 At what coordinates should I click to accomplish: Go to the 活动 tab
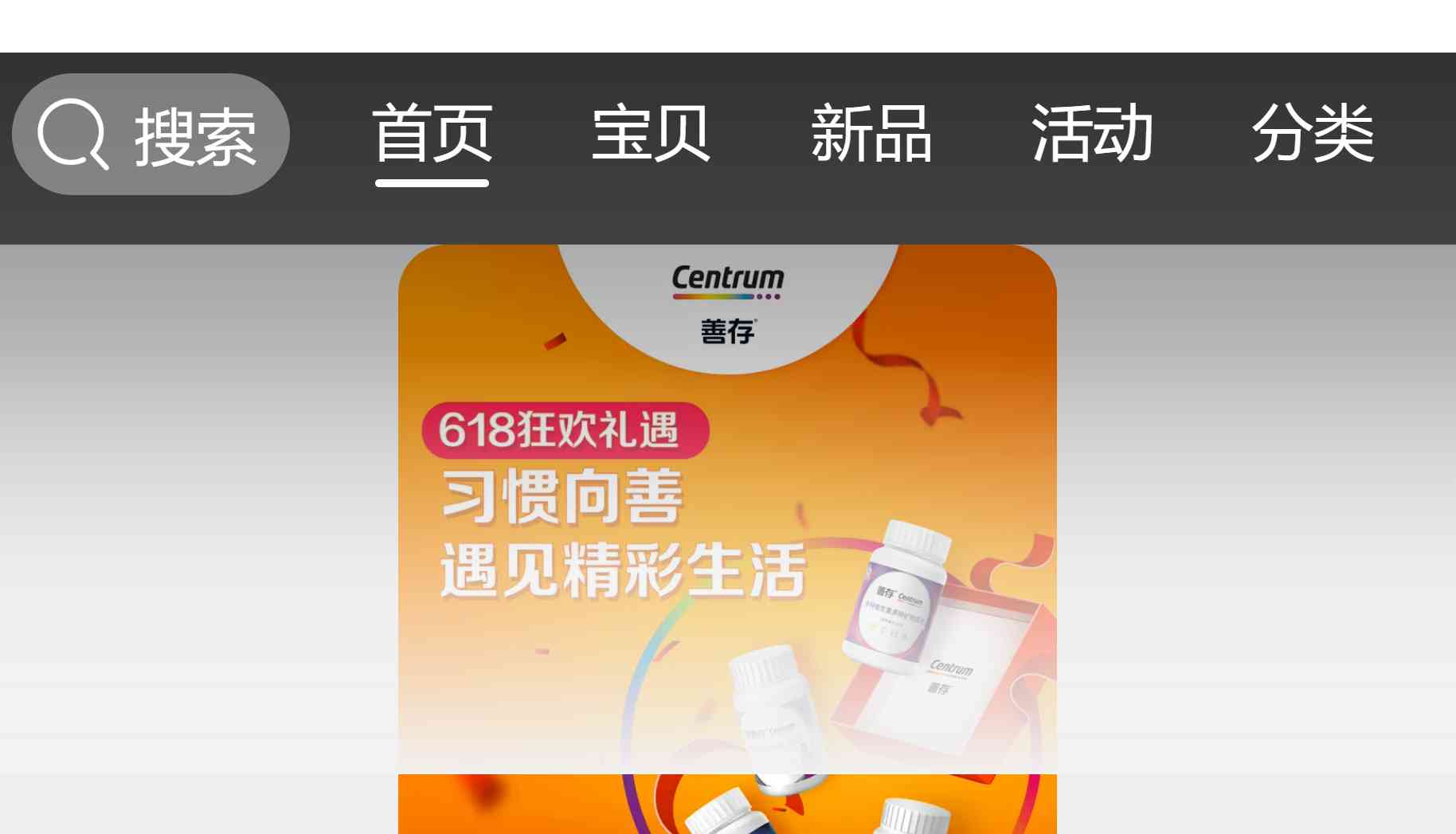pyautogui.click(x=1092, y=135)
